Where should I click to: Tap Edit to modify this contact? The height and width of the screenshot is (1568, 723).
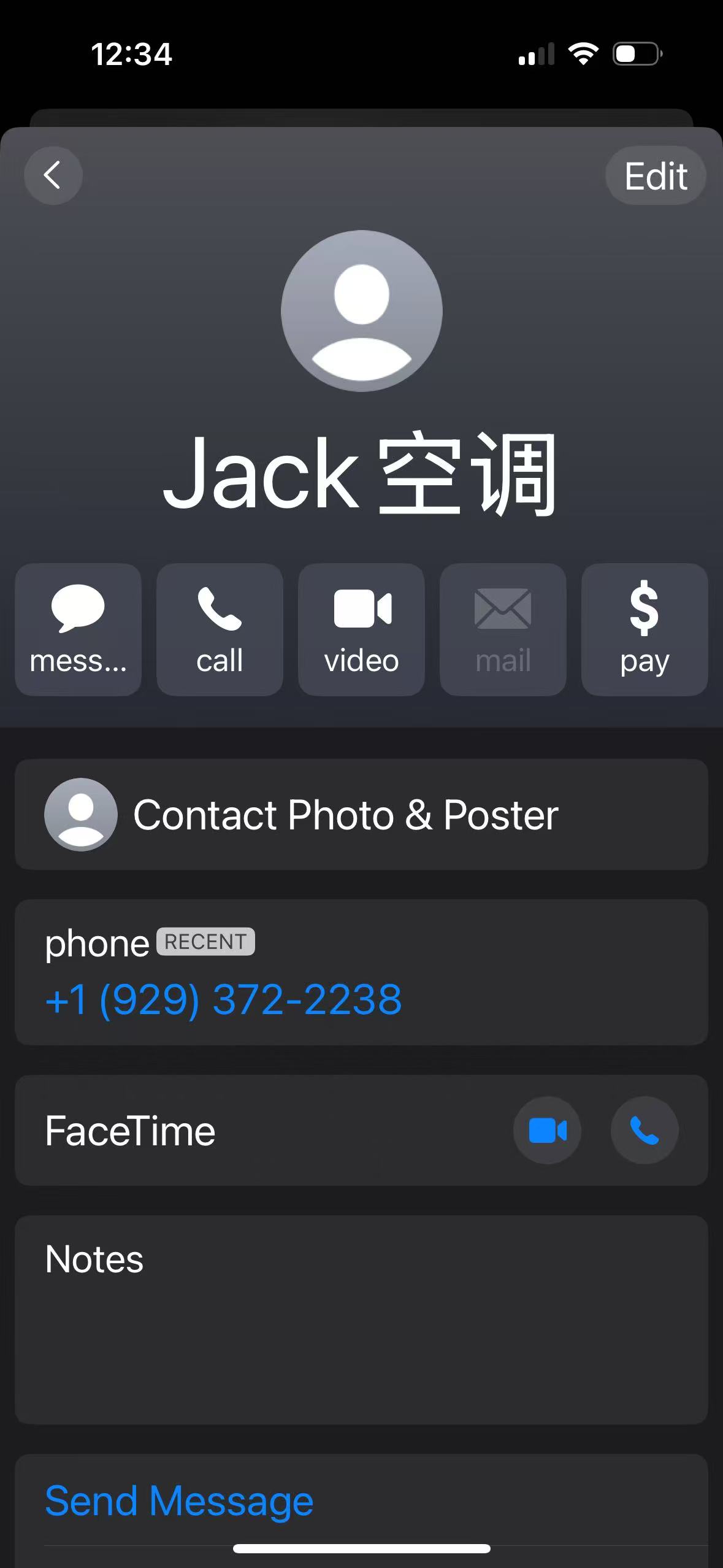(x=655, y=176)
